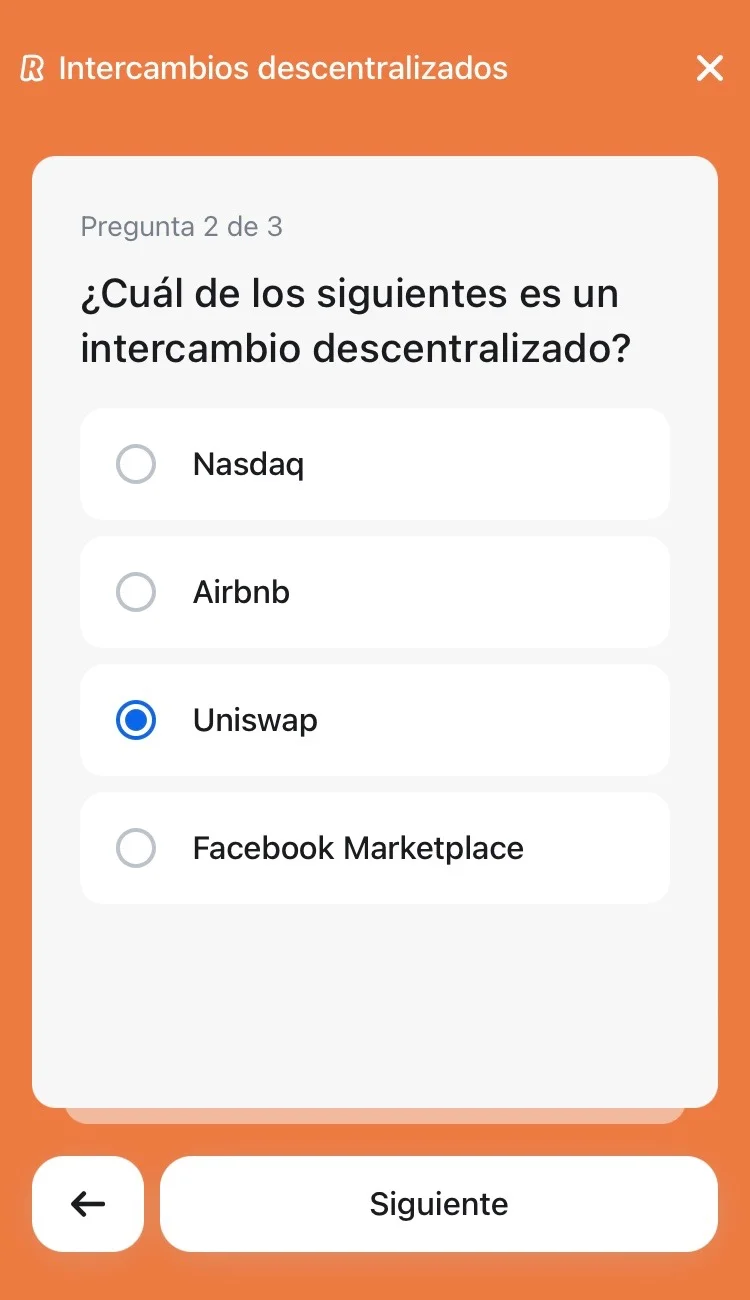
Task: Close the Intercambios descentralizados quiz
Action: (709, 68)
